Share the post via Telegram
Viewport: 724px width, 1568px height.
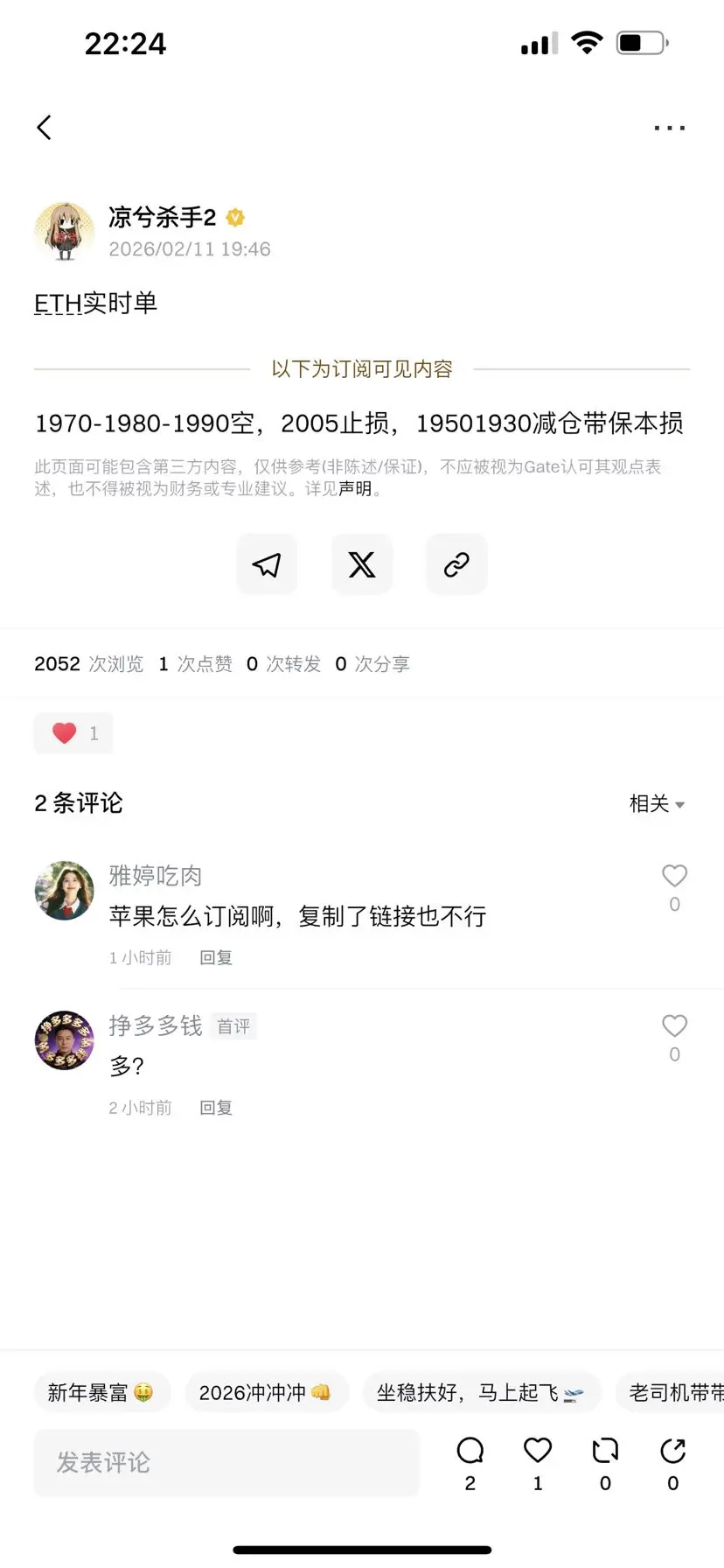click(267, 564)
